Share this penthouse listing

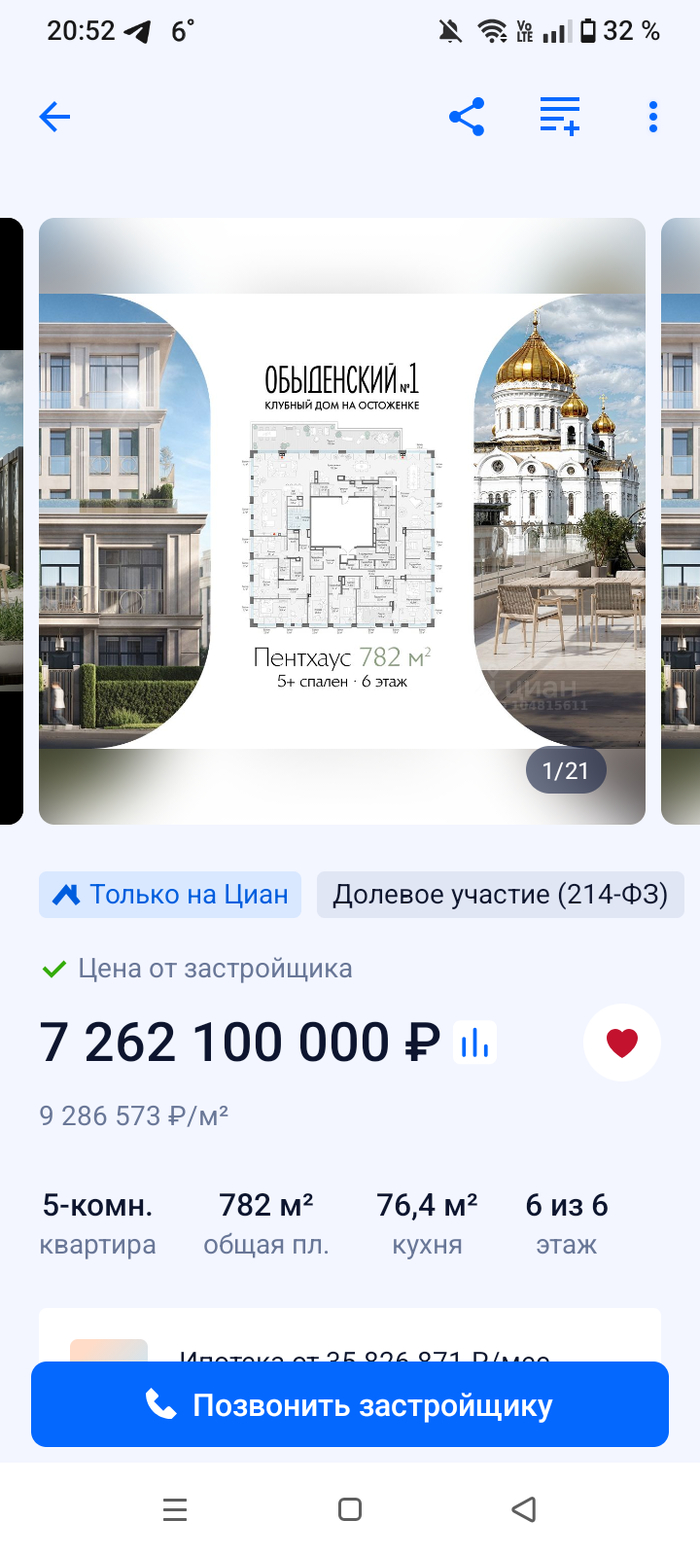(467, 117)
